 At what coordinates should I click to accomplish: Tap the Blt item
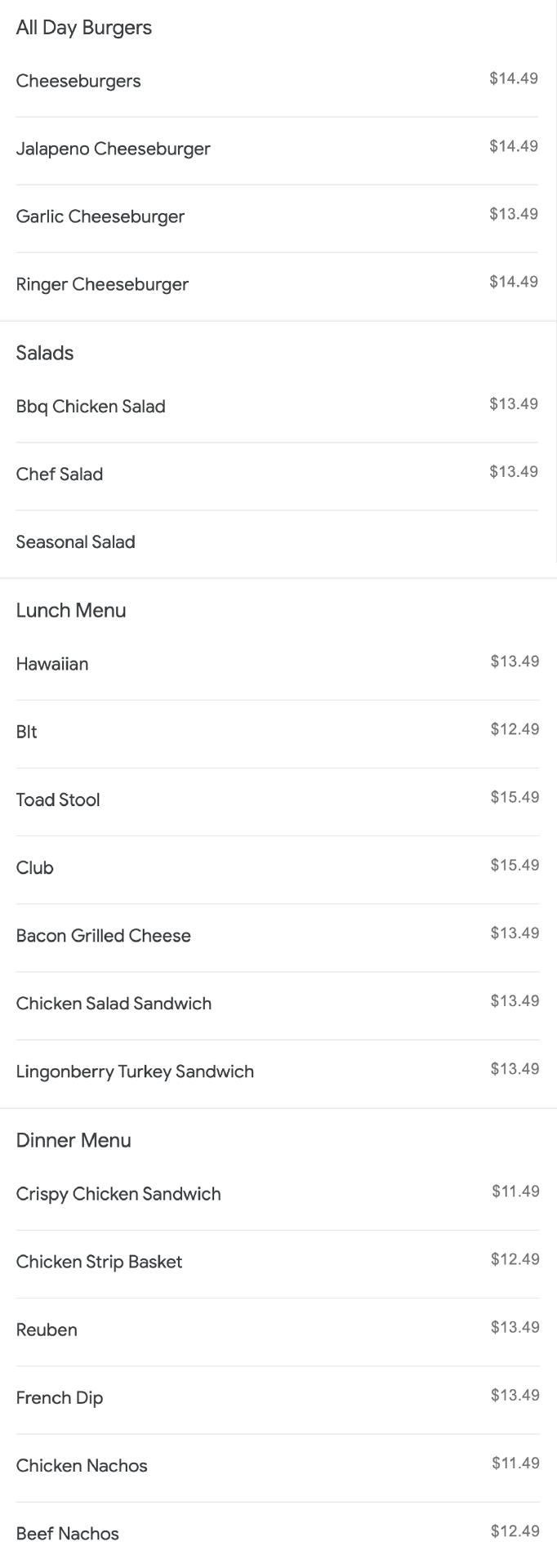pos(27,732)
